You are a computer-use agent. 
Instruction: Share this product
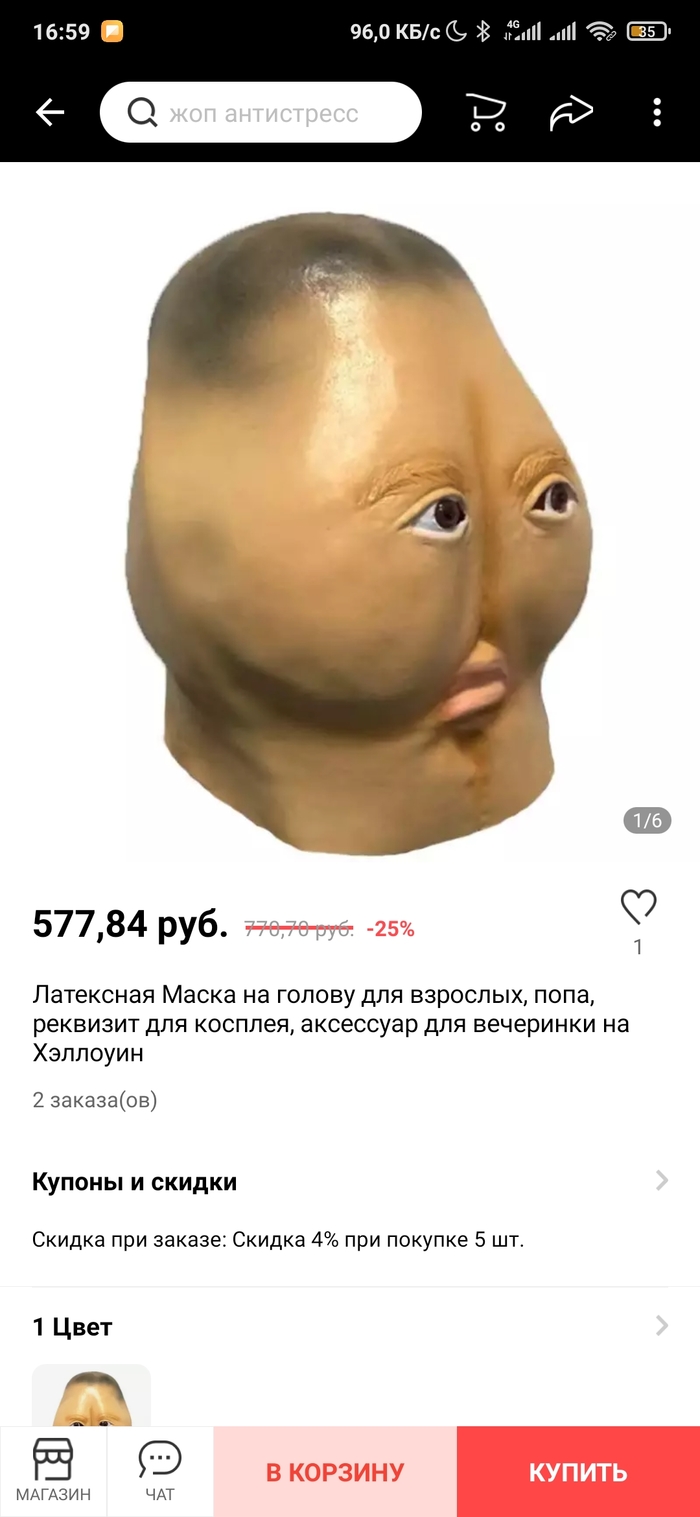[571, 113]
